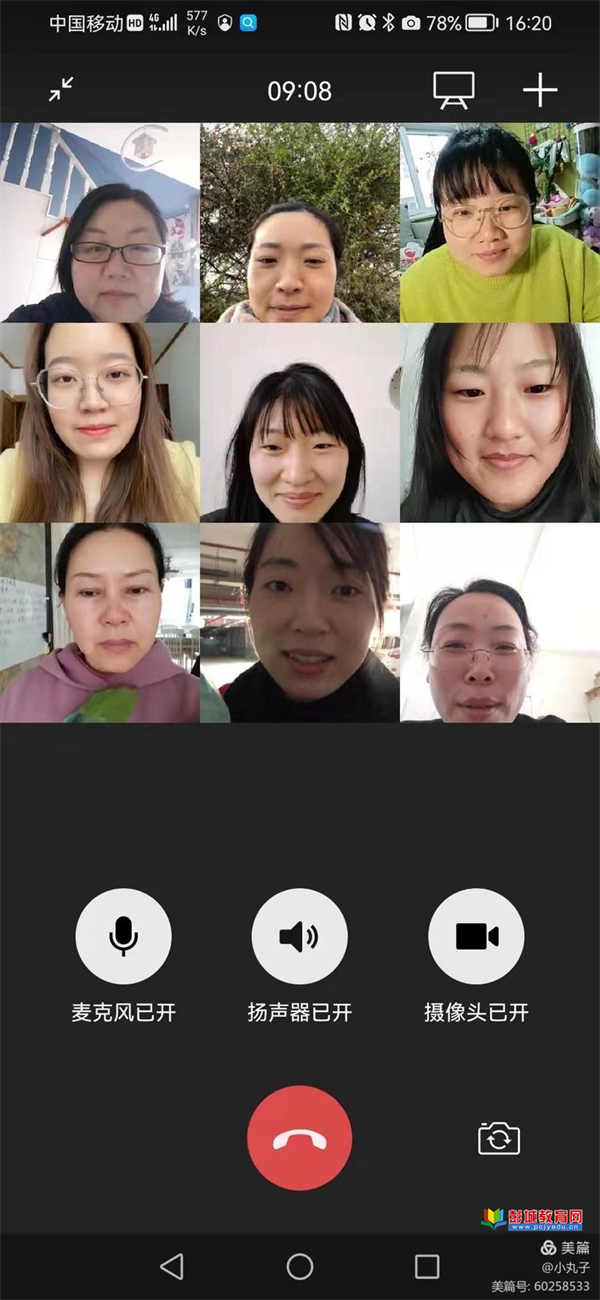Mute the microphone
This screenshot has width=600, height=1300.
pos(123,937)
